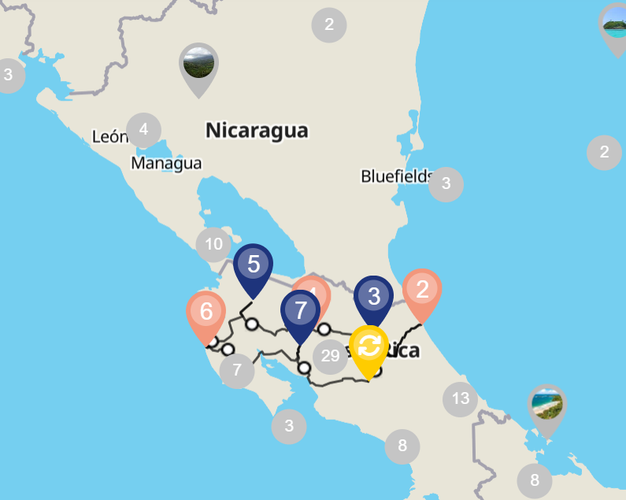Open dark blue pin number 5

coord(253,265)
